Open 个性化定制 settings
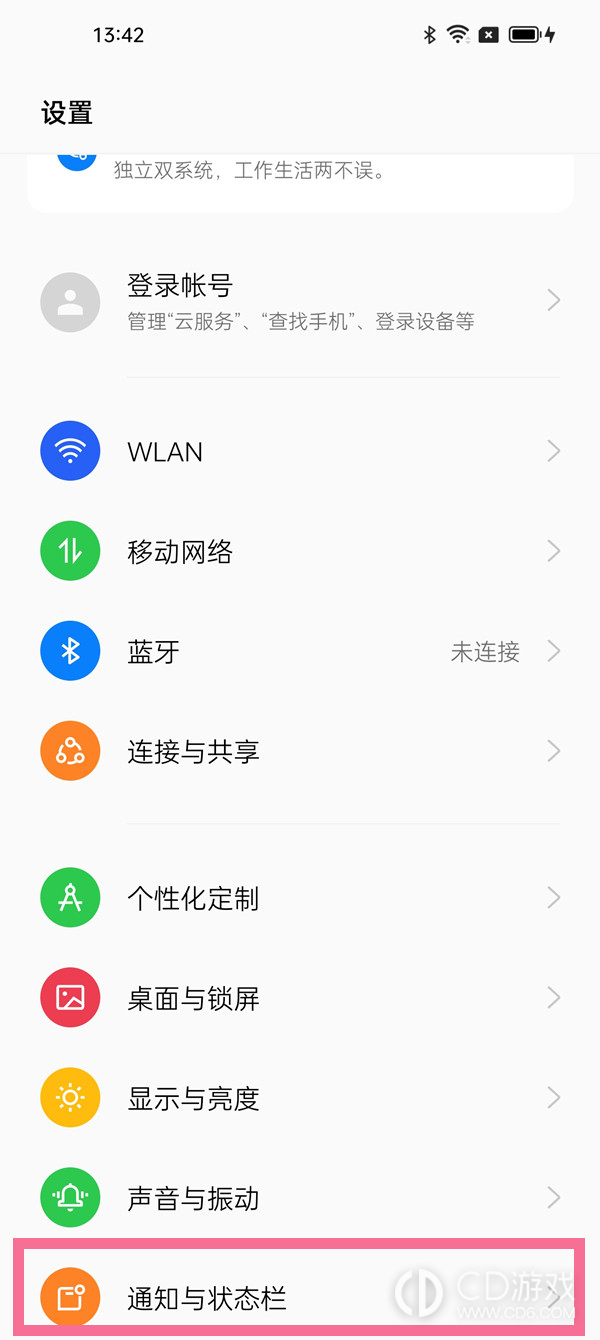This screenshot has height=1340, width=600. [x=300, y=898]
